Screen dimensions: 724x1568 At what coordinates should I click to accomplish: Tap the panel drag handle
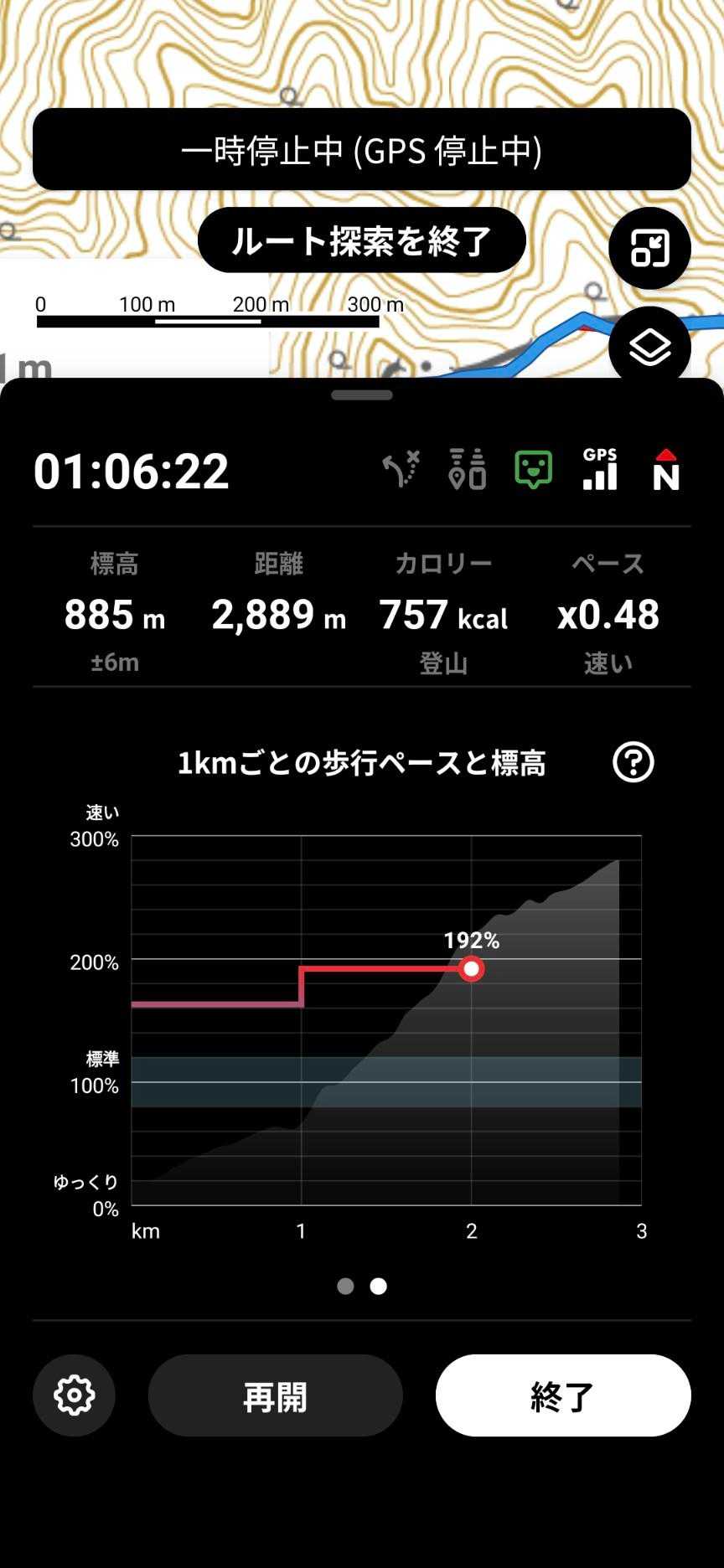[362, 395]
